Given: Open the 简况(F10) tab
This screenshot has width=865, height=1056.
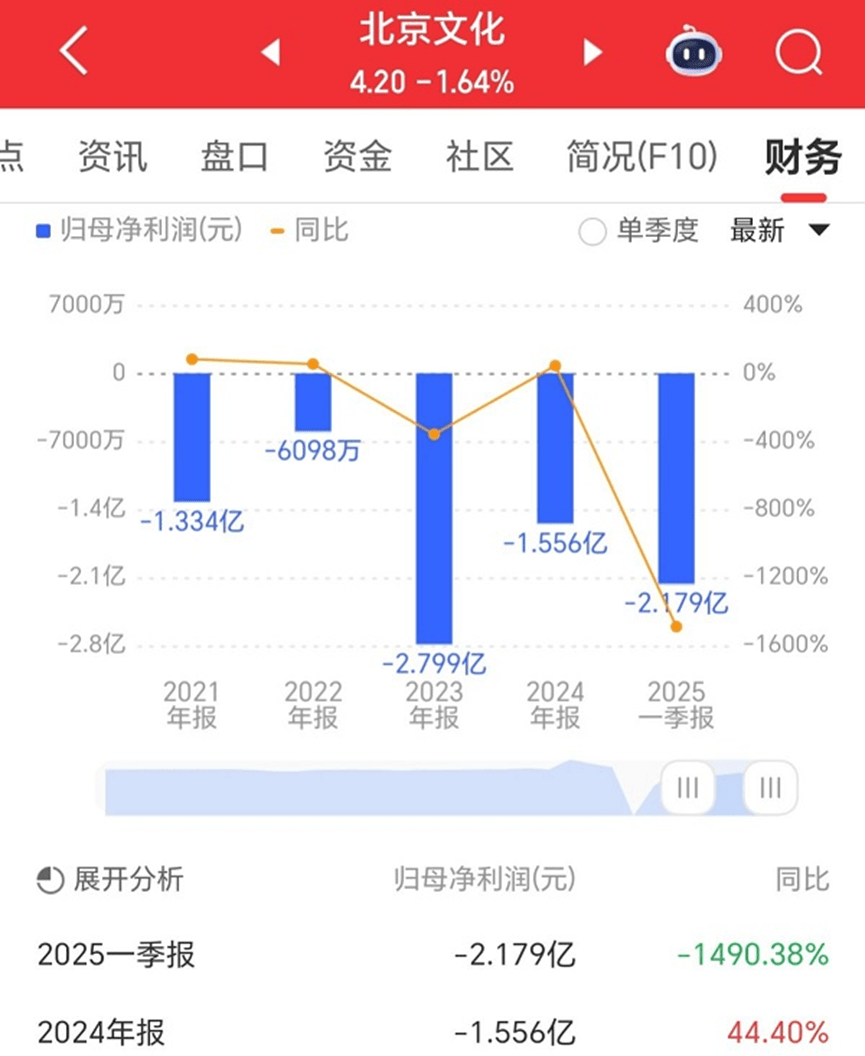Looking at the screenshot, I should tap(642, 157).
